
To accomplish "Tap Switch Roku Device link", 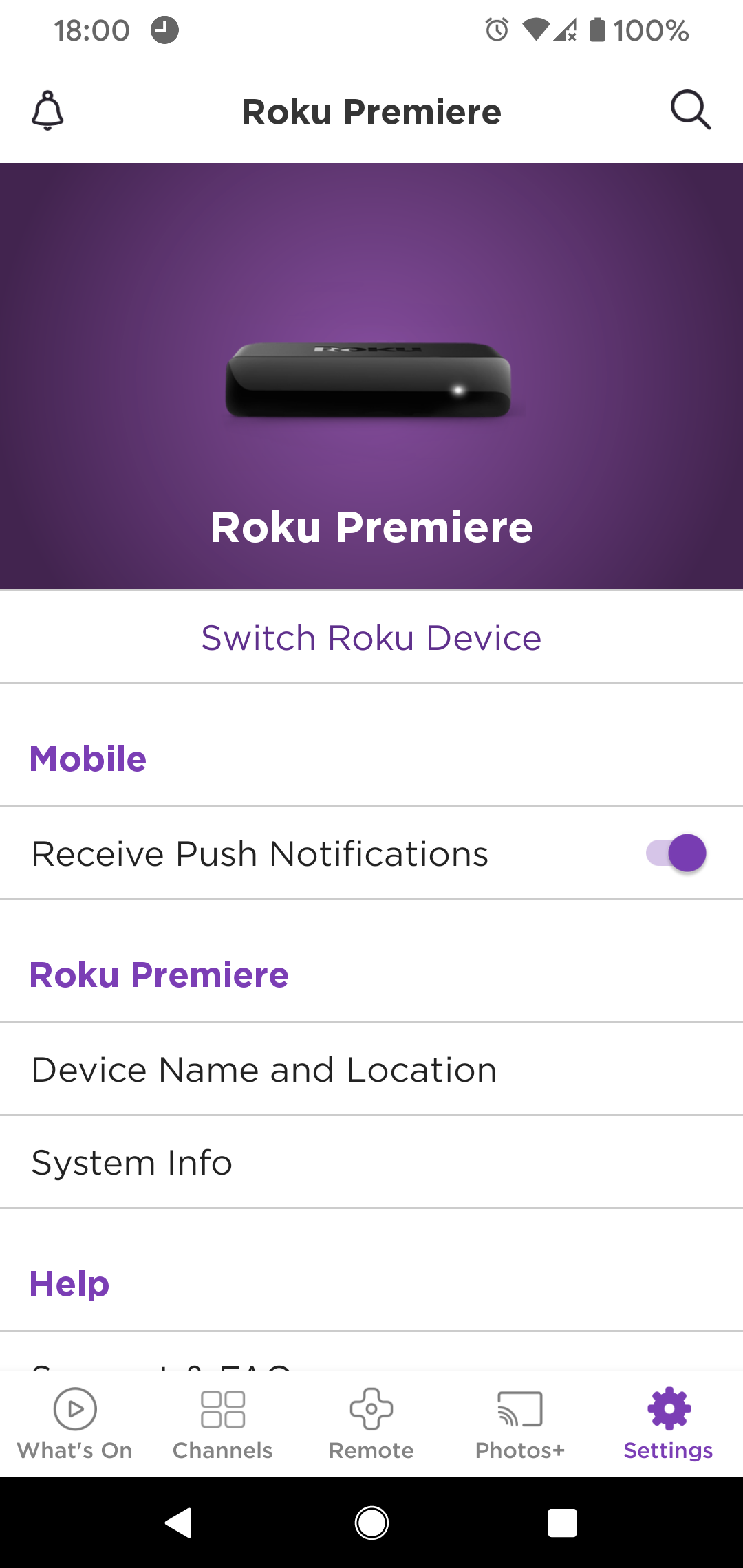I will point(371,638).
